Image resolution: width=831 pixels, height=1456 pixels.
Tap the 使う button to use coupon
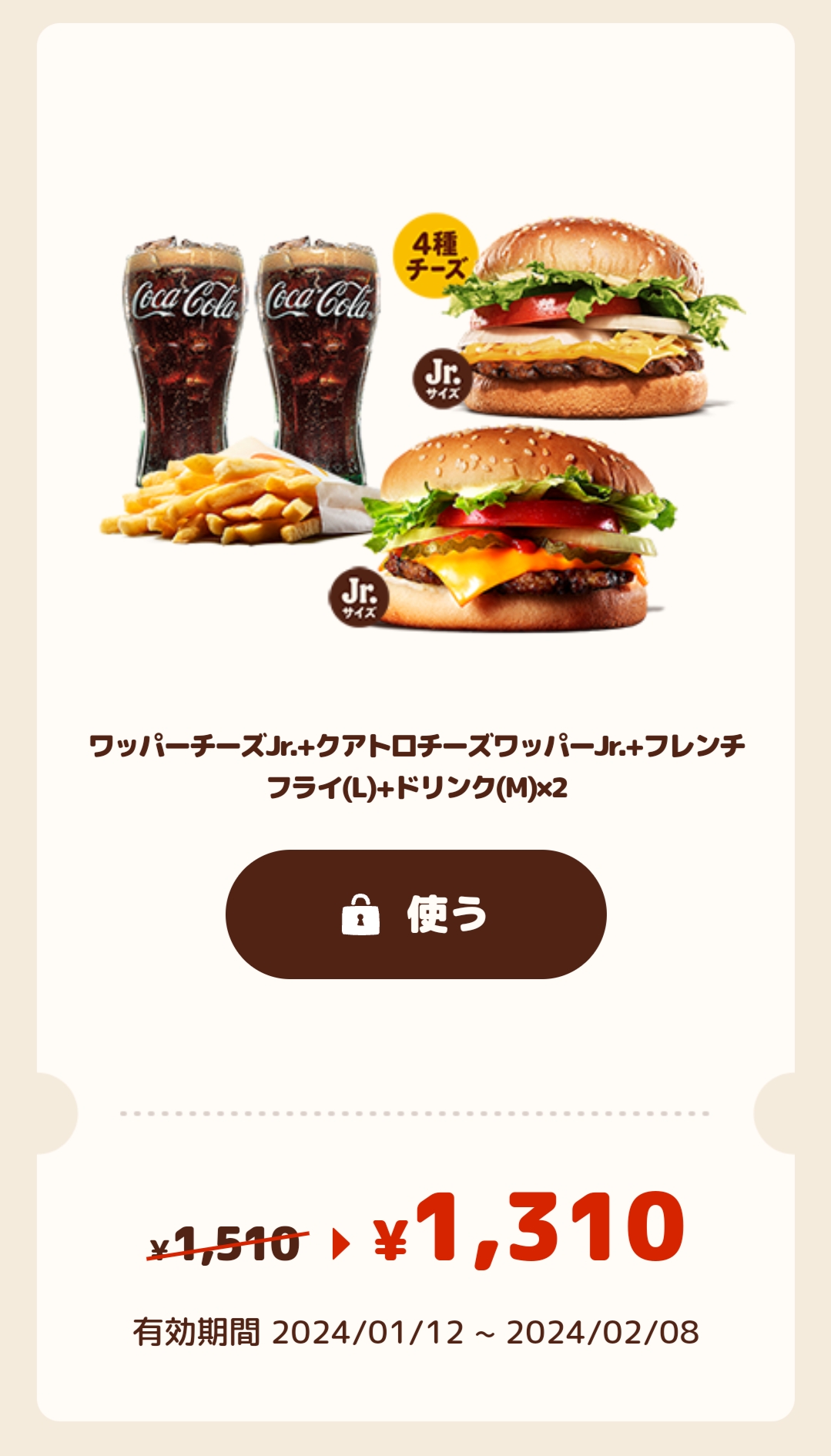pos(416,914)
